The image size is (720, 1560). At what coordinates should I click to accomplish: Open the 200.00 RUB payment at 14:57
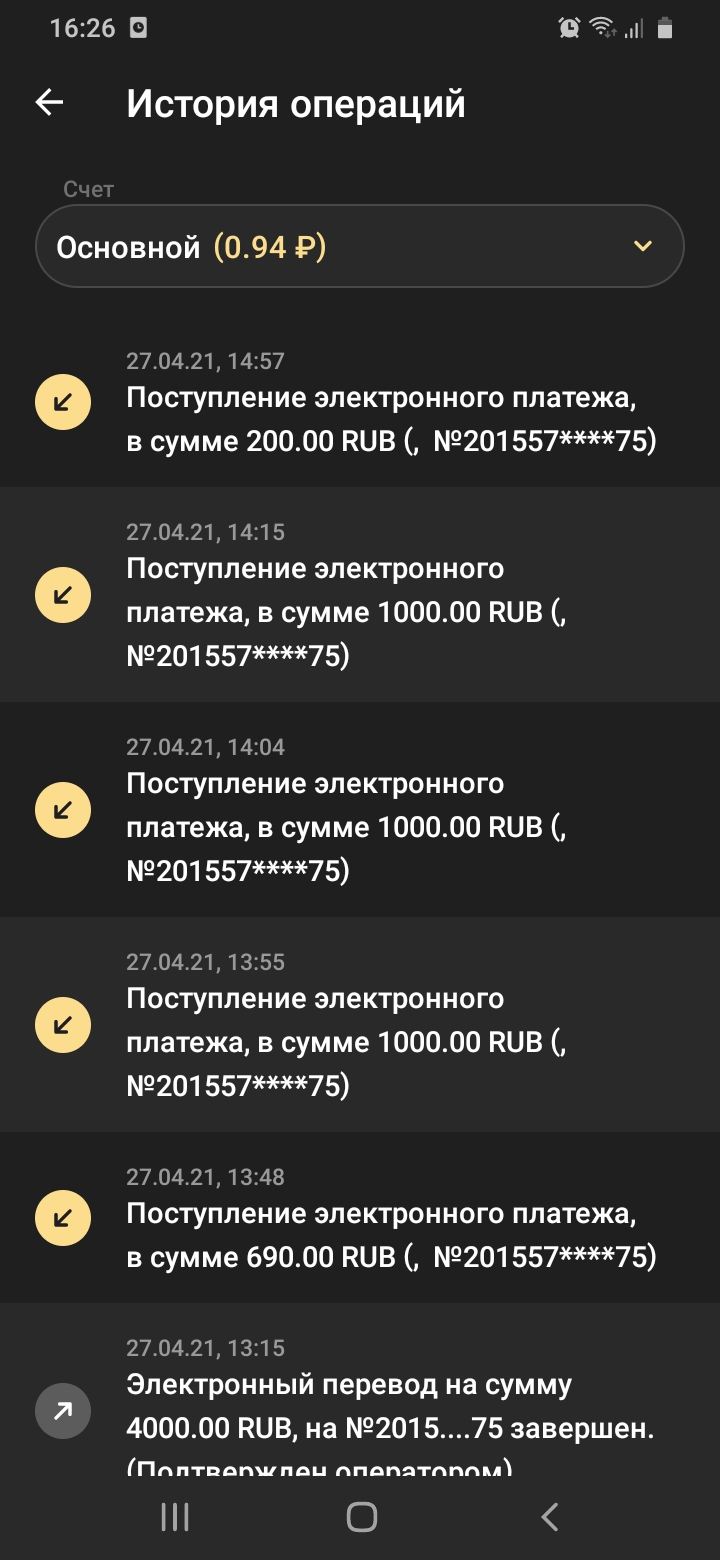click(x=390, y=402)
